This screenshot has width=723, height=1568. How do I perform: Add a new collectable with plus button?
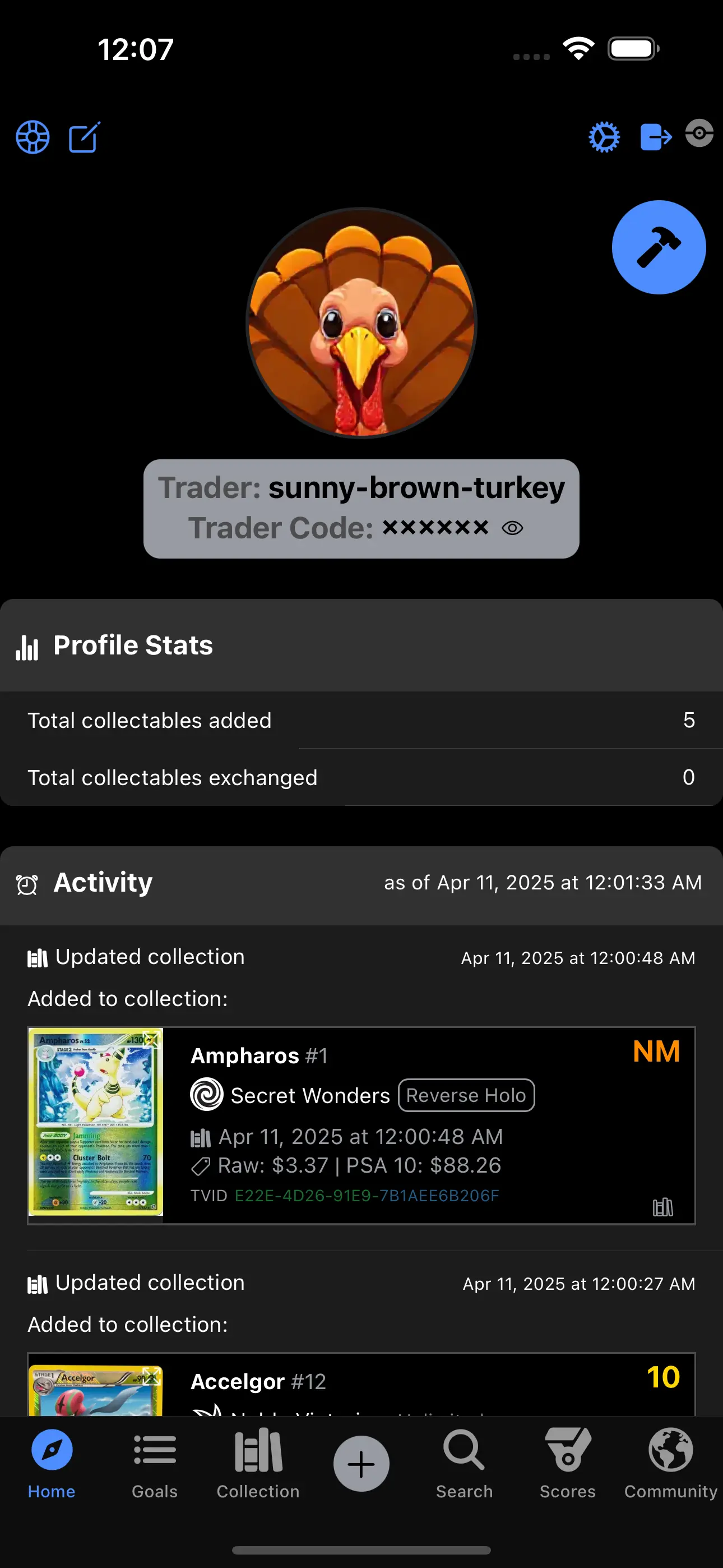pyautogui.click(x=361, y=1464)
